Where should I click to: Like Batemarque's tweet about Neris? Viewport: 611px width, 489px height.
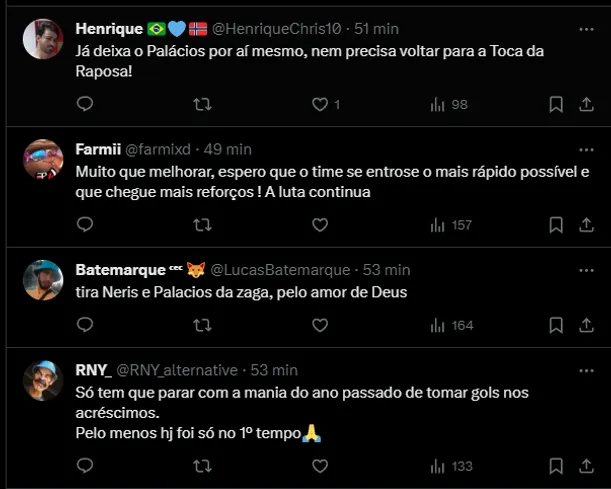click(320, 325)
